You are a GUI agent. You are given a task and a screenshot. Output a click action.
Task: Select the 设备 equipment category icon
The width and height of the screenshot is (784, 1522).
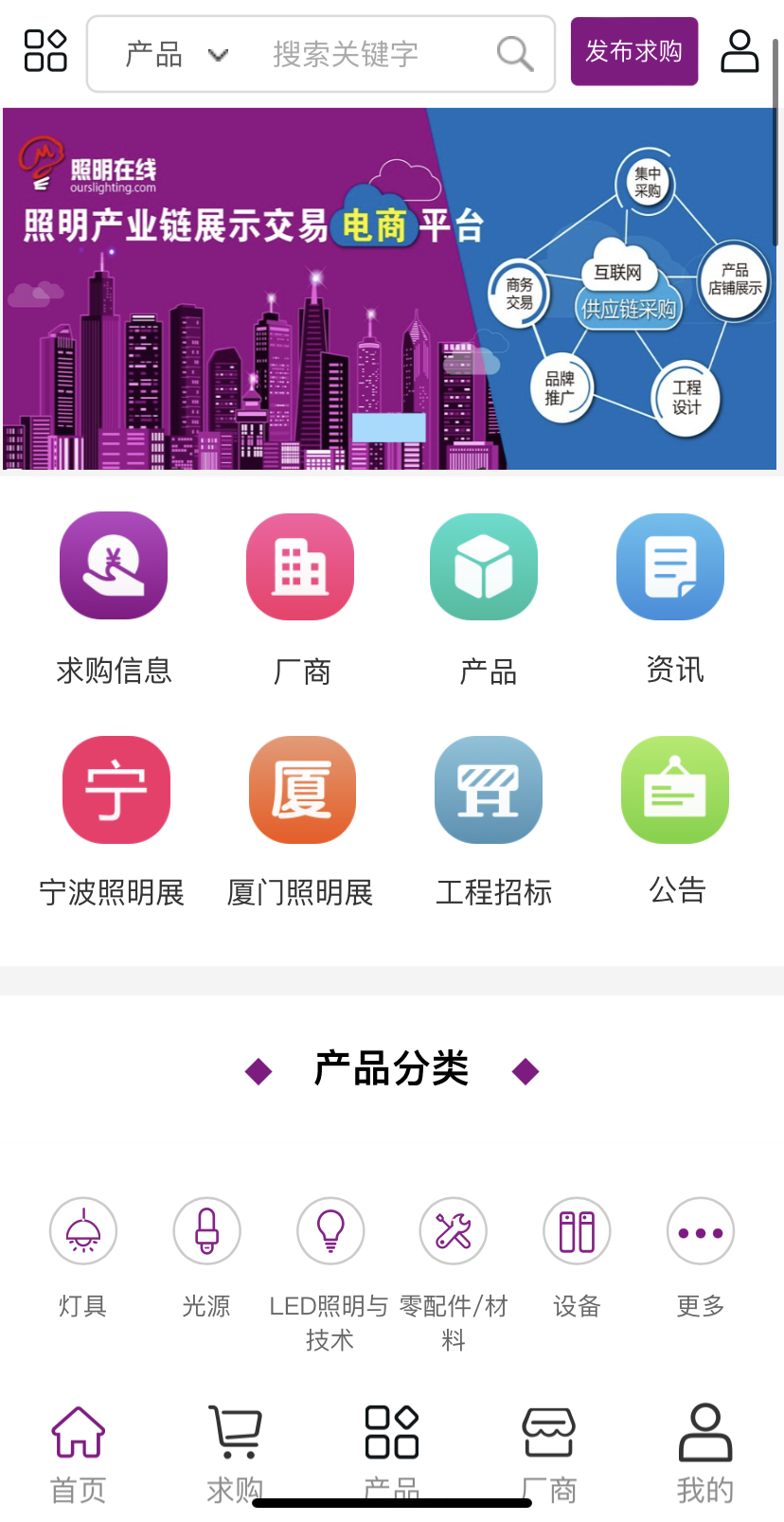point(576,1230)
